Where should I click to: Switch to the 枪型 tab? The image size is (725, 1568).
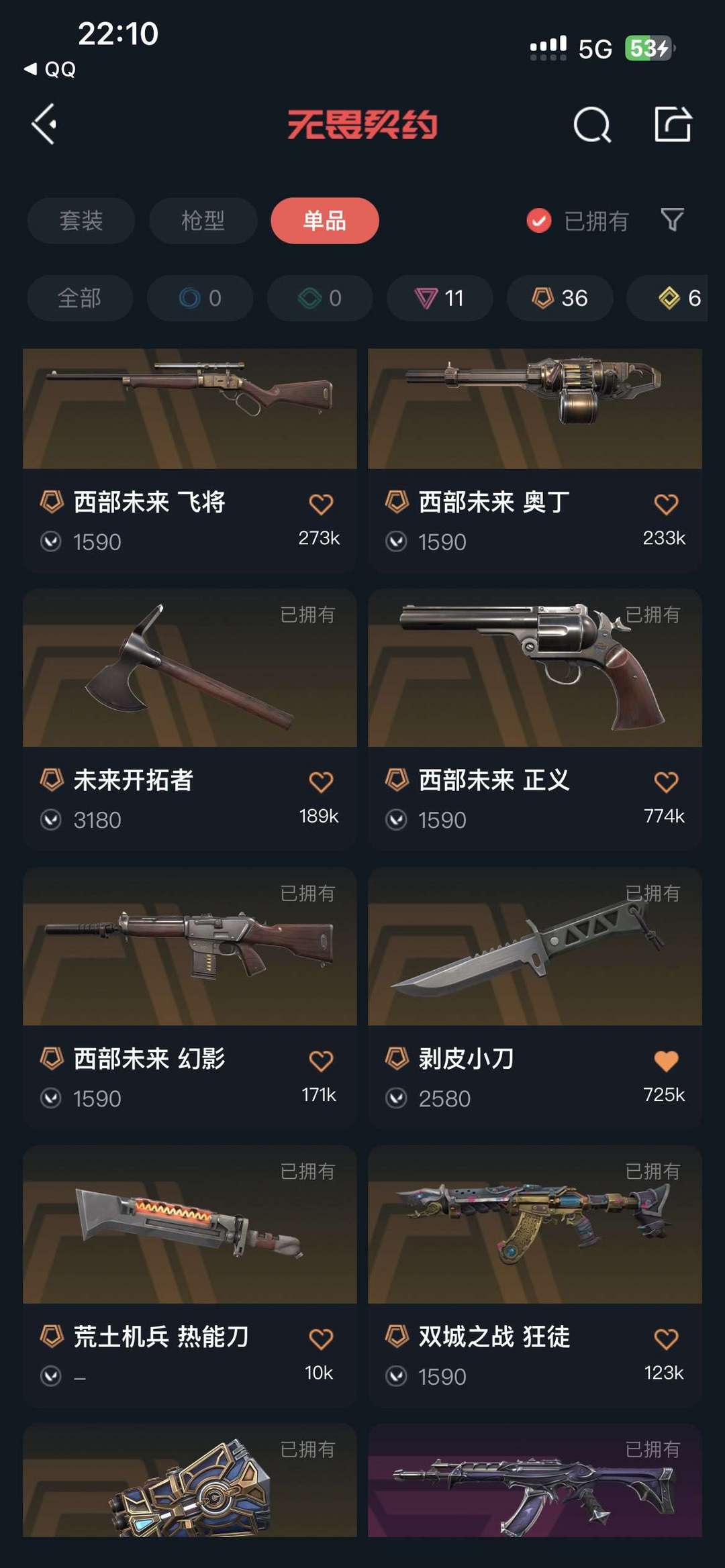click(x=203, y=221)
